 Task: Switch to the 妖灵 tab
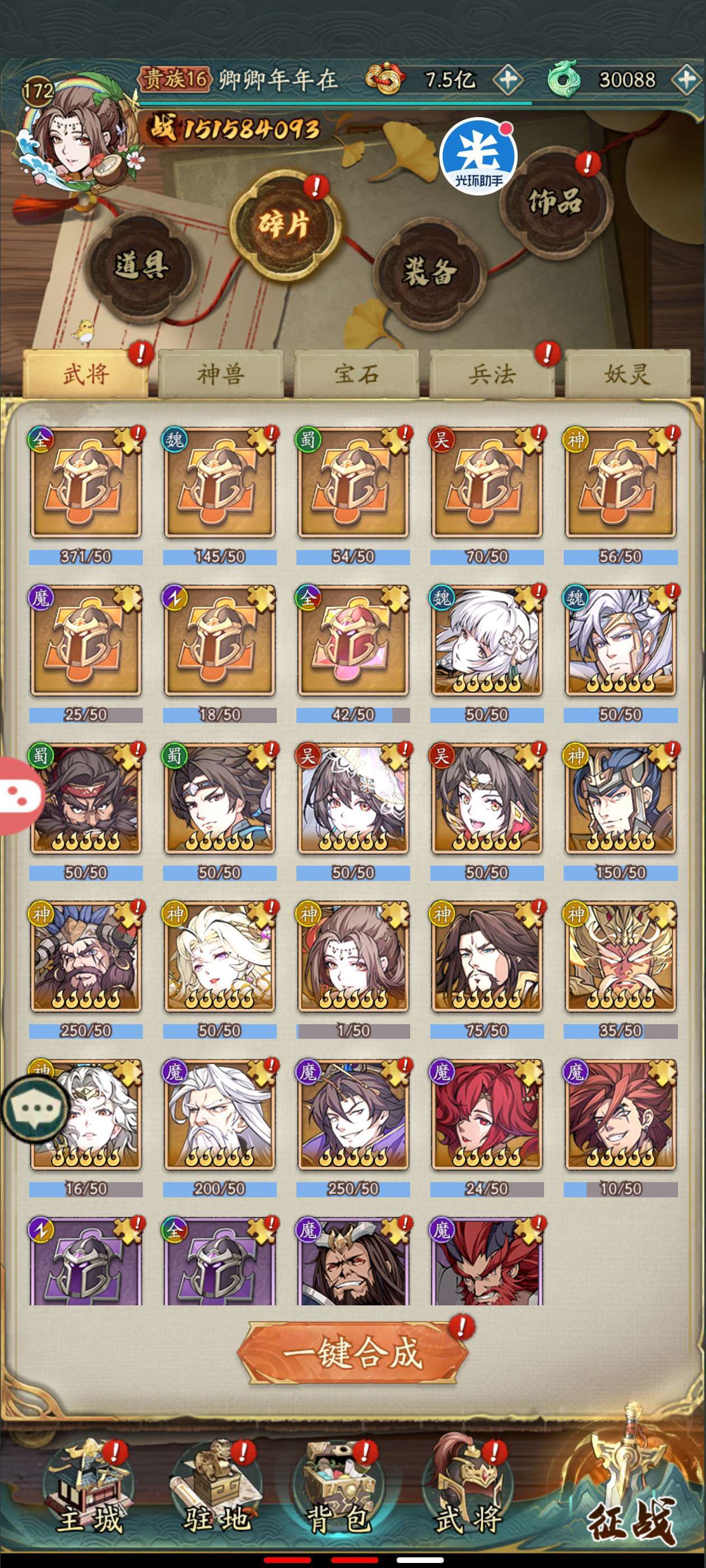click(628, 374)
